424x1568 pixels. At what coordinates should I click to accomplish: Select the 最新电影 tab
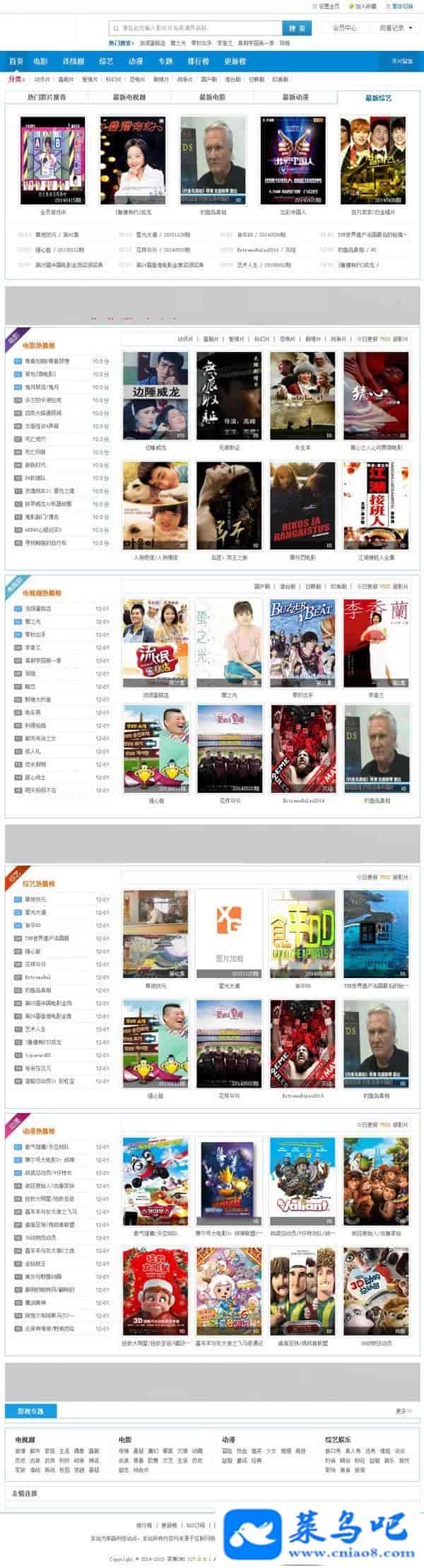[212, 98]
